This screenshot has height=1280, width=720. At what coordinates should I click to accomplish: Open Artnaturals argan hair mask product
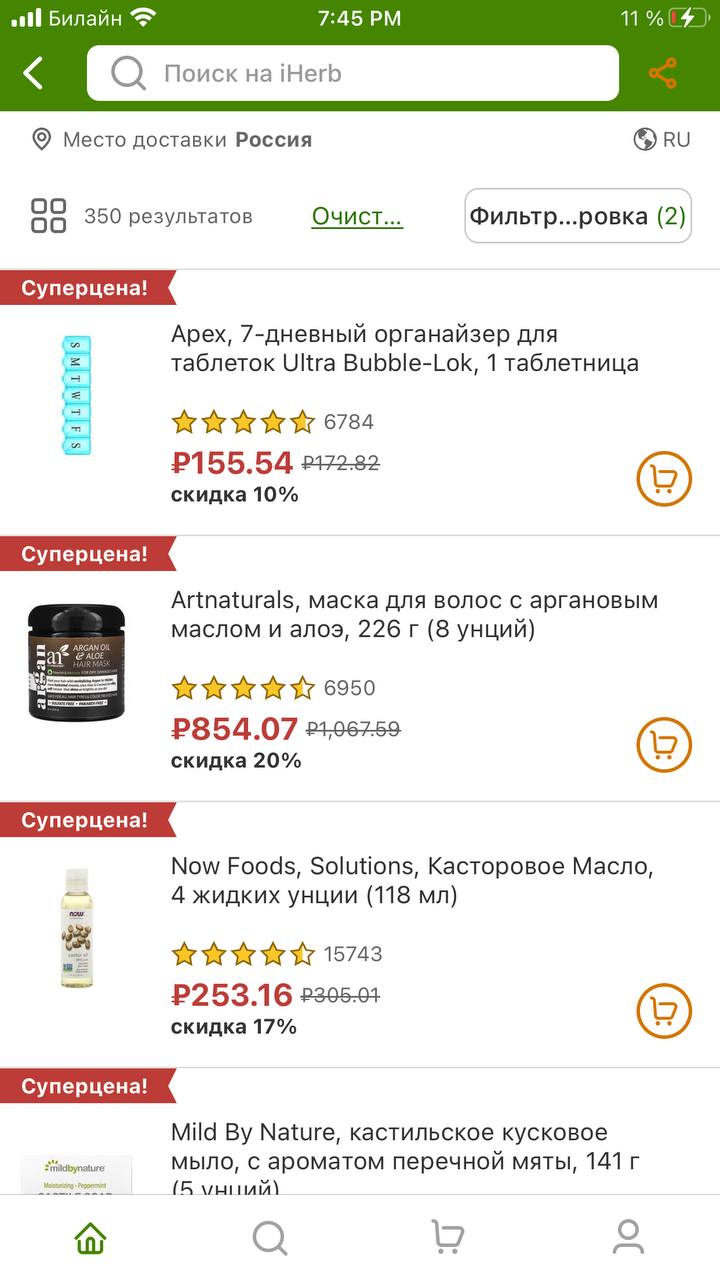[x=414, y=614]
